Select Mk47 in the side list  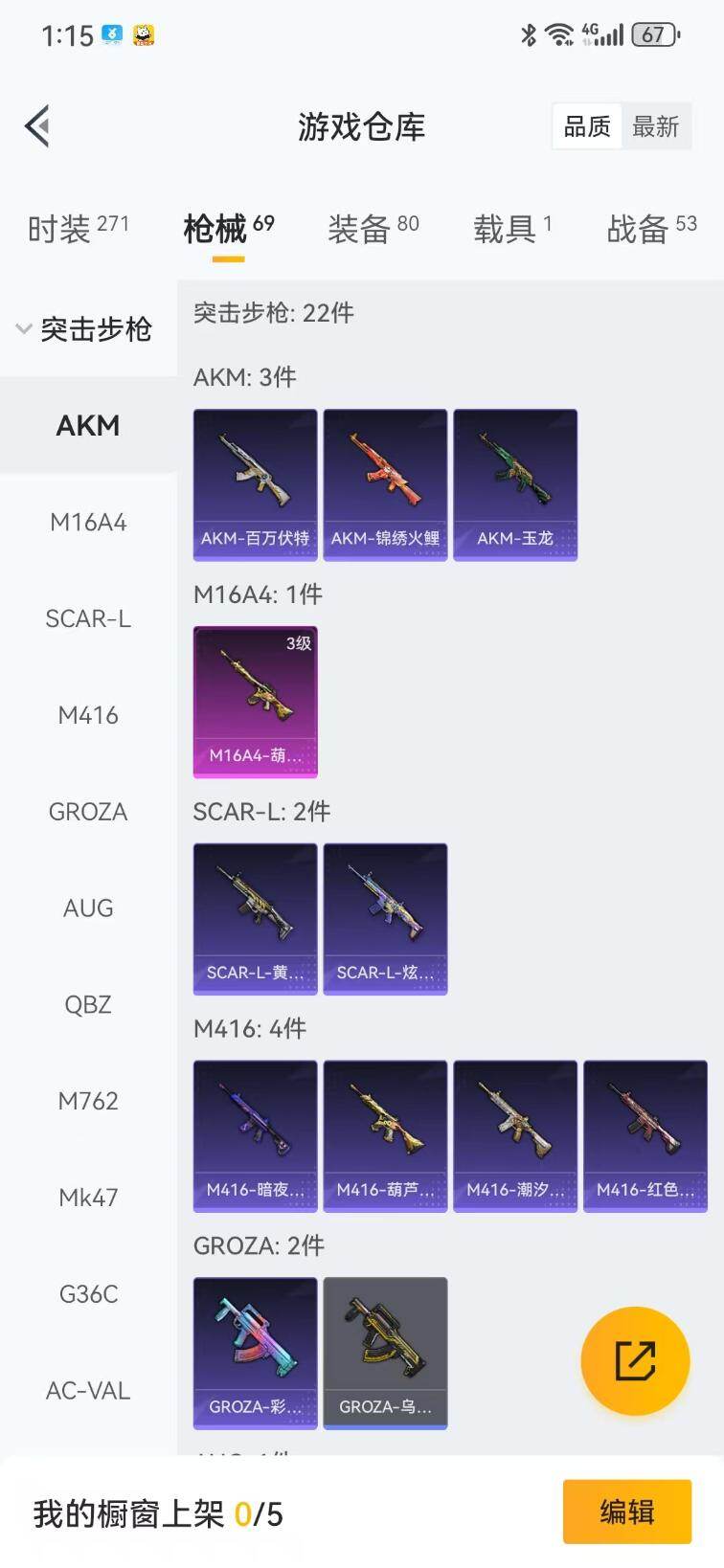point(88,1198)
